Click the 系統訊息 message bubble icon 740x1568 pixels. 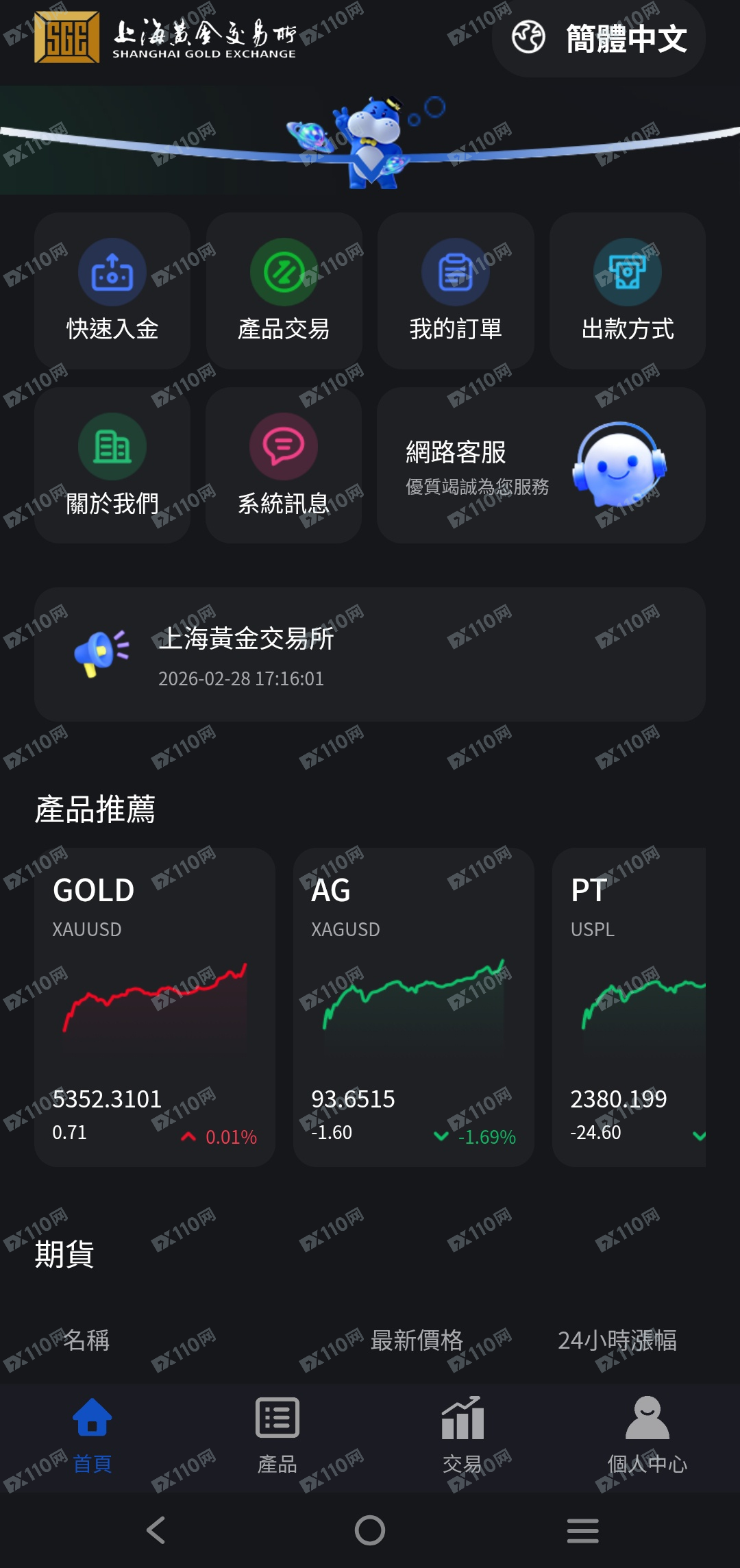(284, 445)
